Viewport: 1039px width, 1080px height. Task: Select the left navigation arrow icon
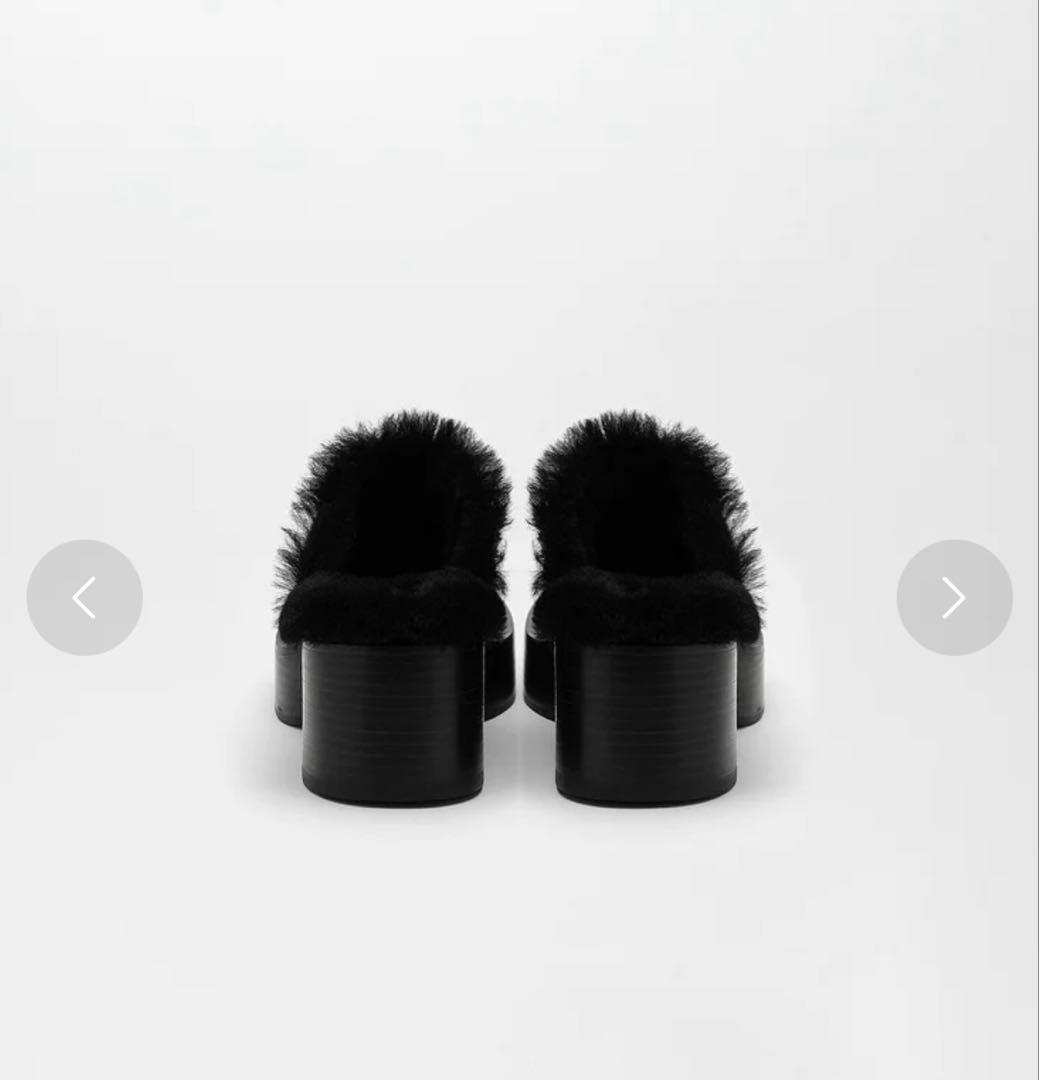pyautogui.click(x=84, y=597)
